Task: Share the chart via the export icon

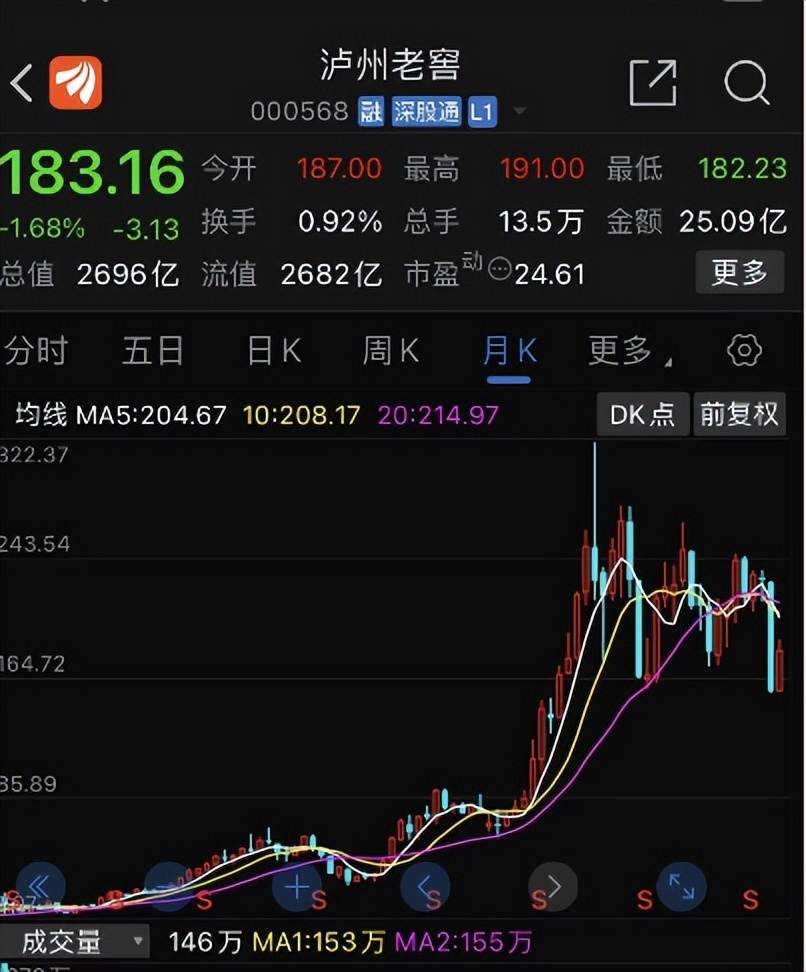Action: (x=654, y=84)
